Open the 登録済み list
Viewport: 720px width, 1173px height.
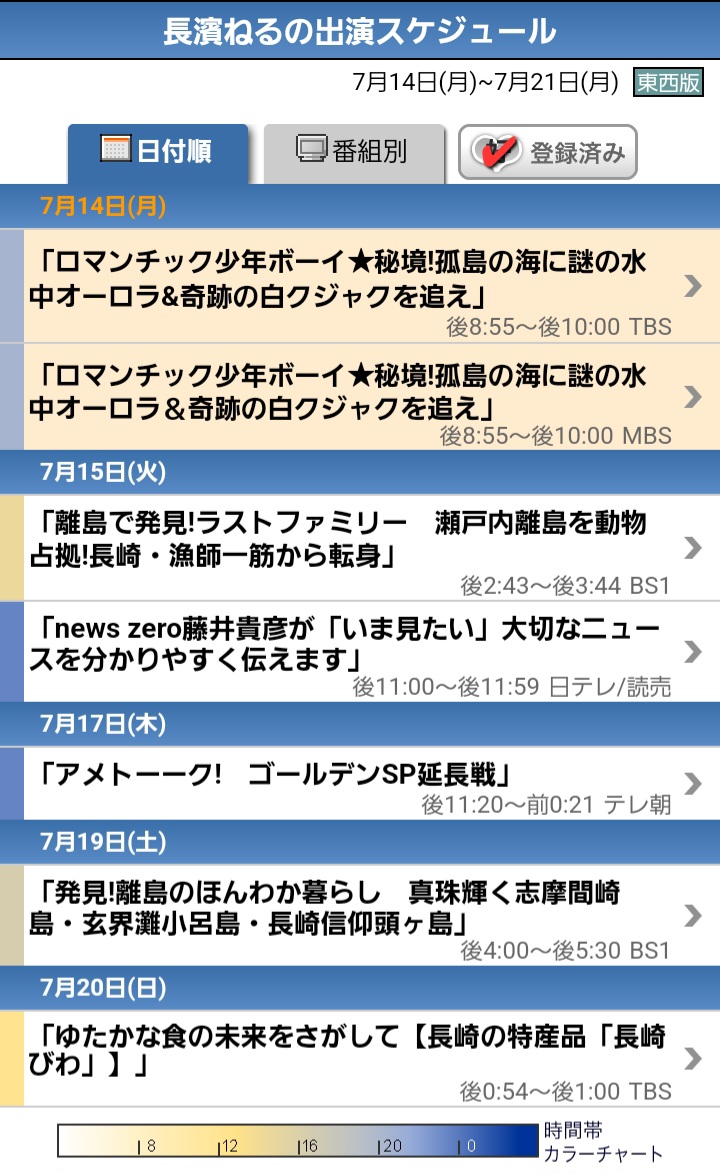pyautogui.click(x=548, y=152)
